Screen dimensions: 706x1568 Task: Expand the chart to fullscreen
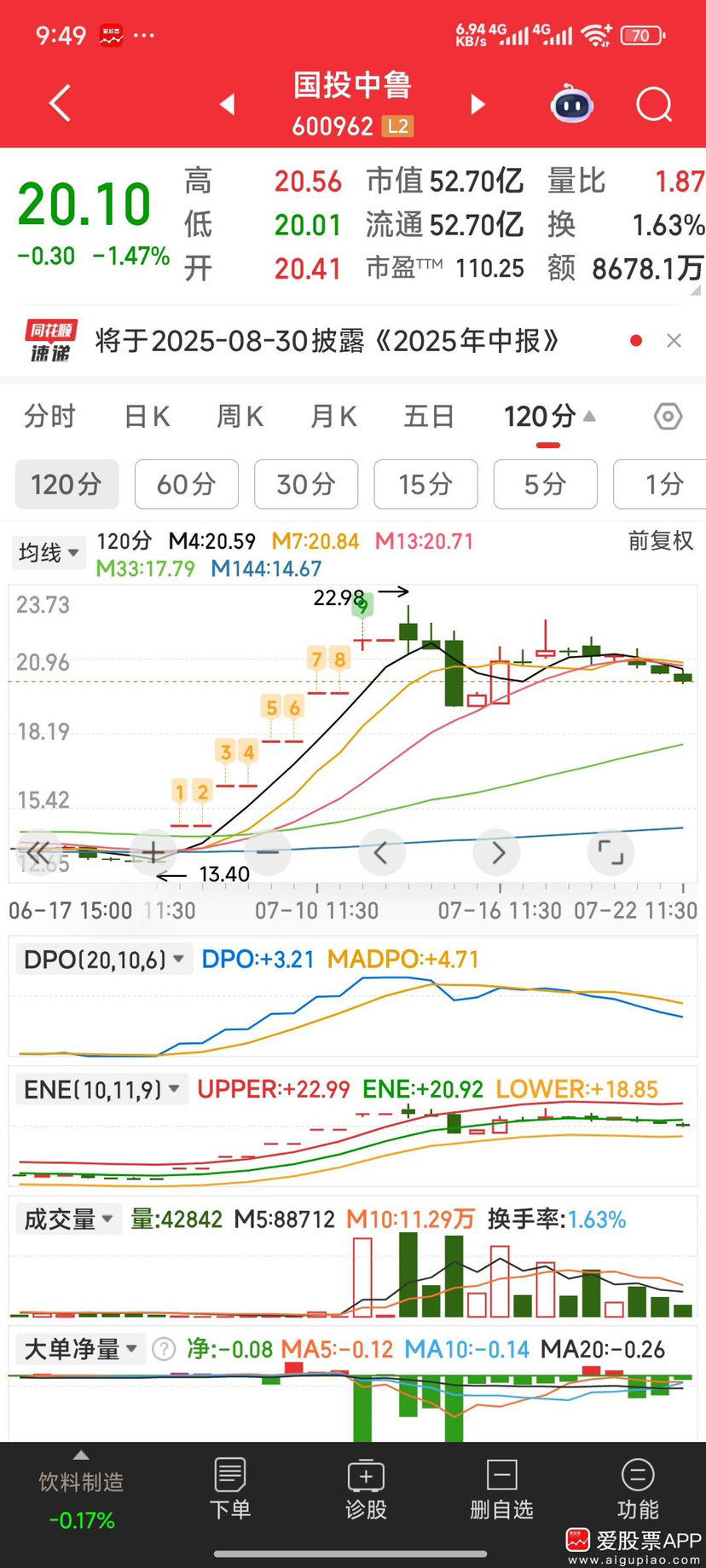tap(611, 851)
